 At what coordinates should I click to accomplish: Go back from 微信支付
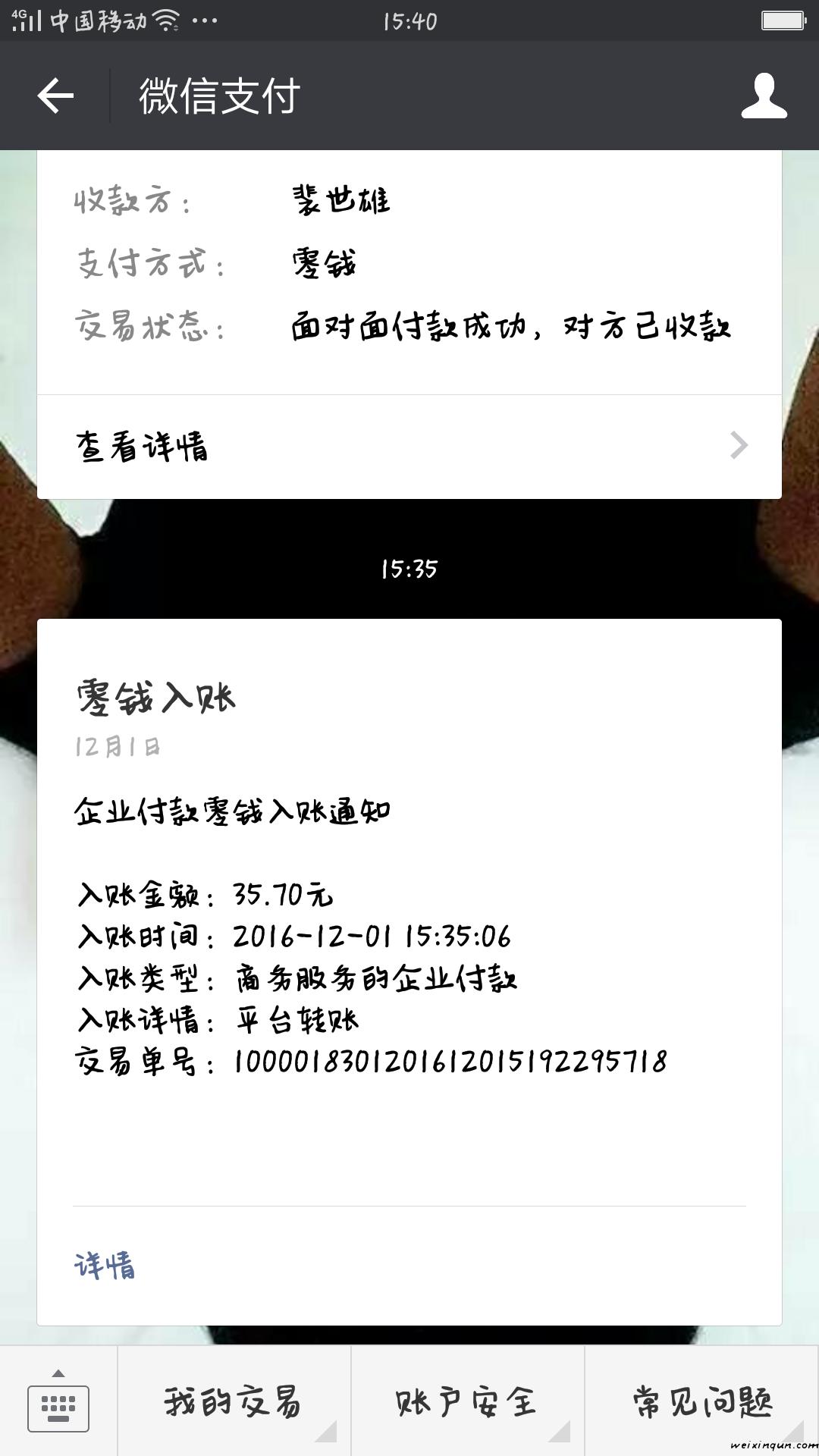pos(55,96)
